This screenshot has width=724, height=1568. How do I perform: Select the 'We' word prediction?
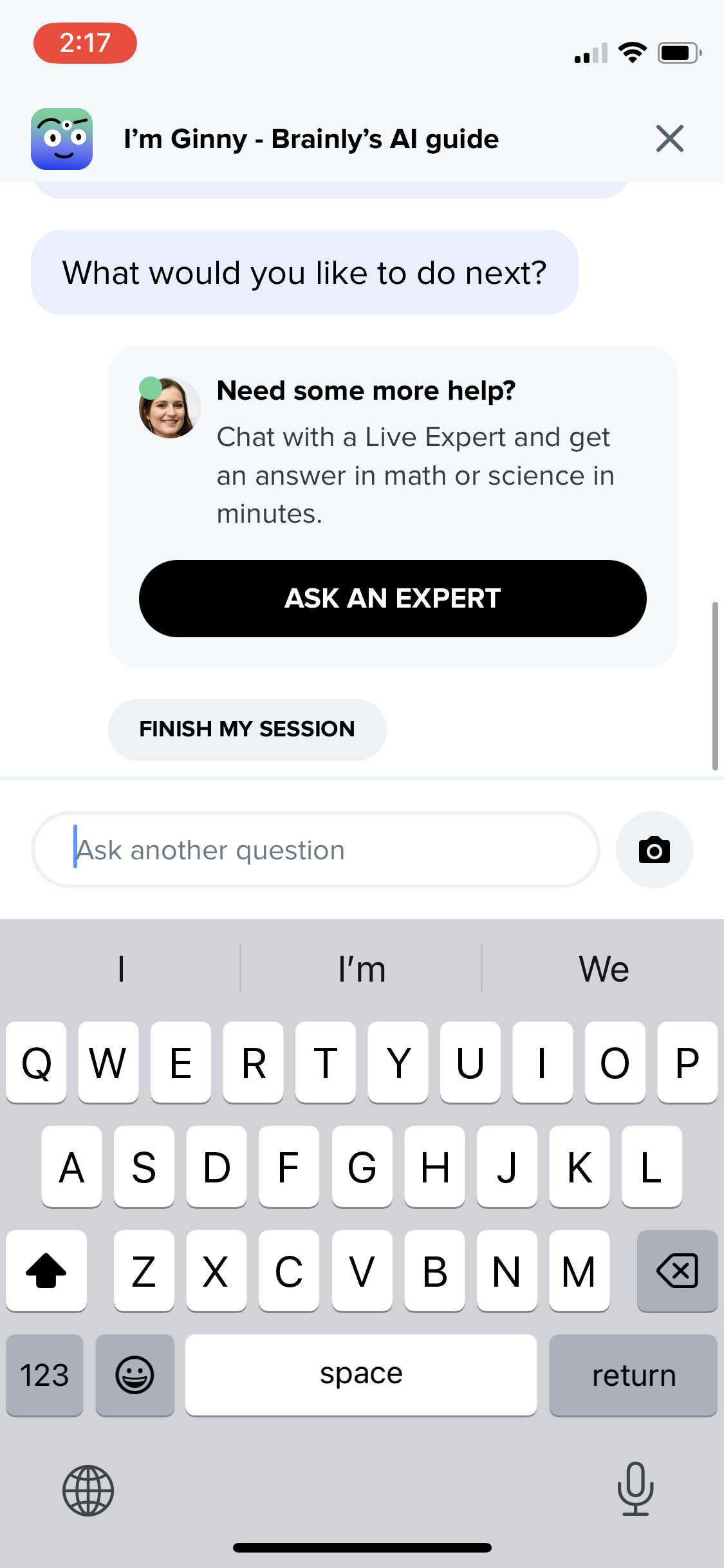click(604, 968)
